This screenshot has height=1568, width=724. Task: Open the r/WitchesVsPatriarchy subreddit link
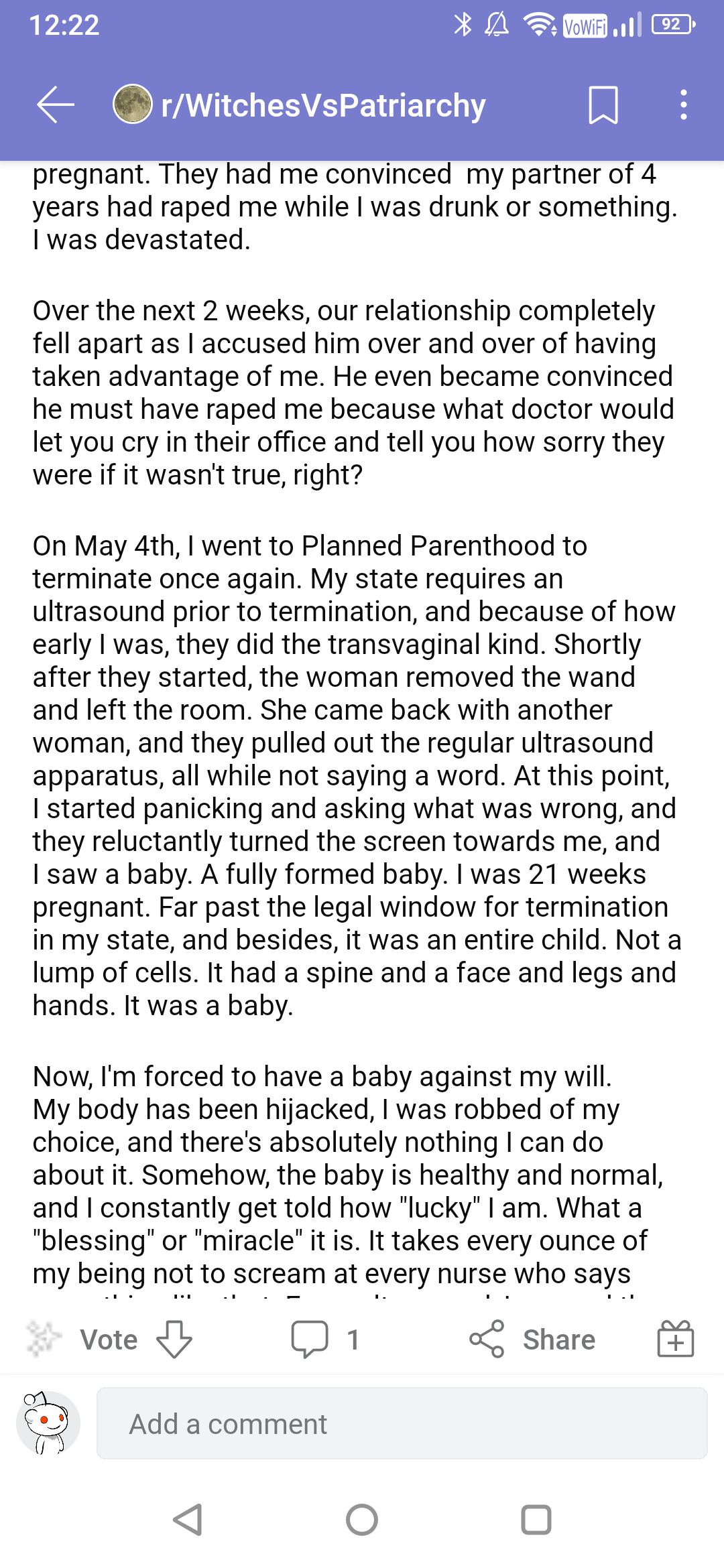[x=300, y=105]
